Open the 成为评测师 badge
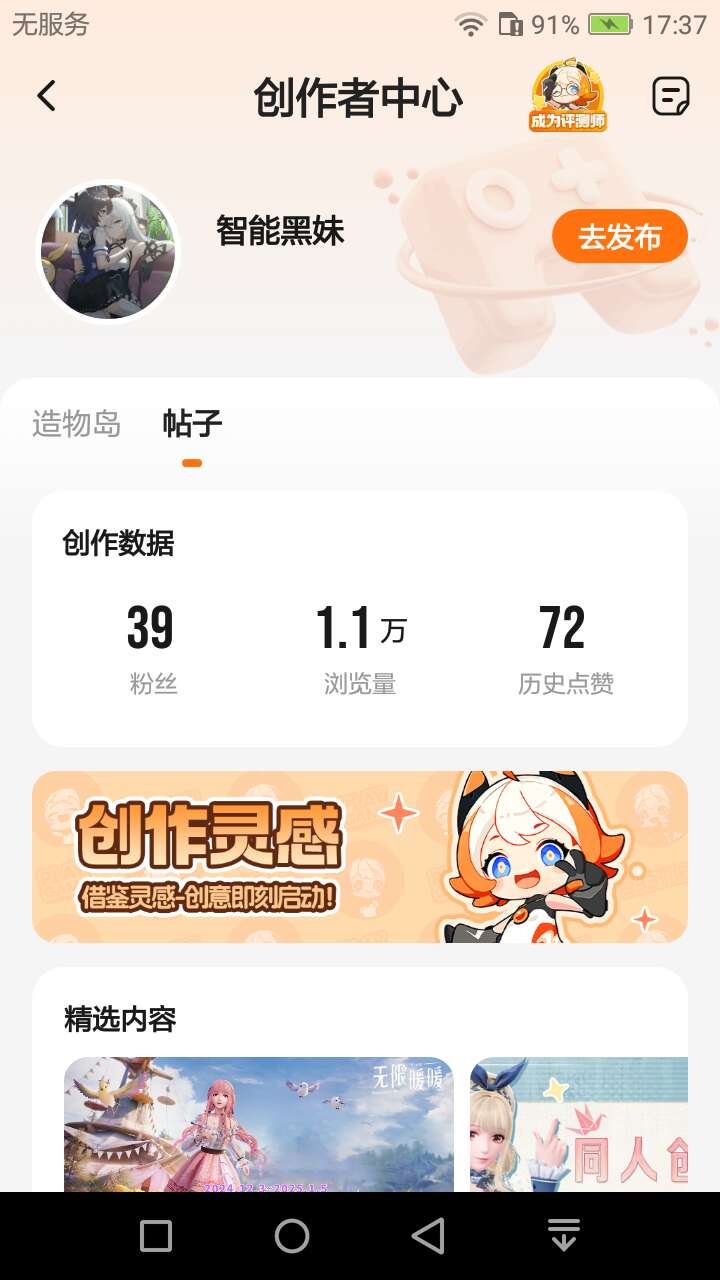 pos(568,96)
